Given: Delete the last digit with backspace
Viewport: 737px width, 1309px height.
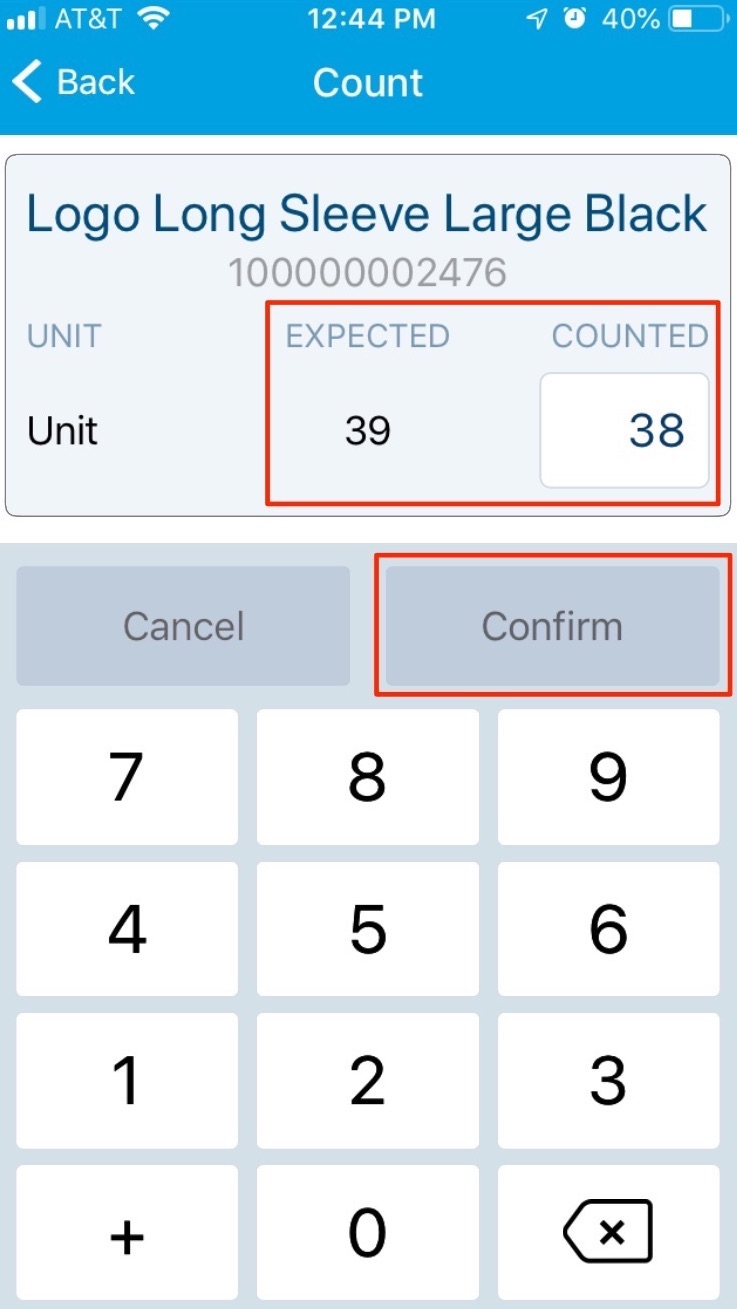Looking at the screenshot, I should click(x=608, y=1233).
